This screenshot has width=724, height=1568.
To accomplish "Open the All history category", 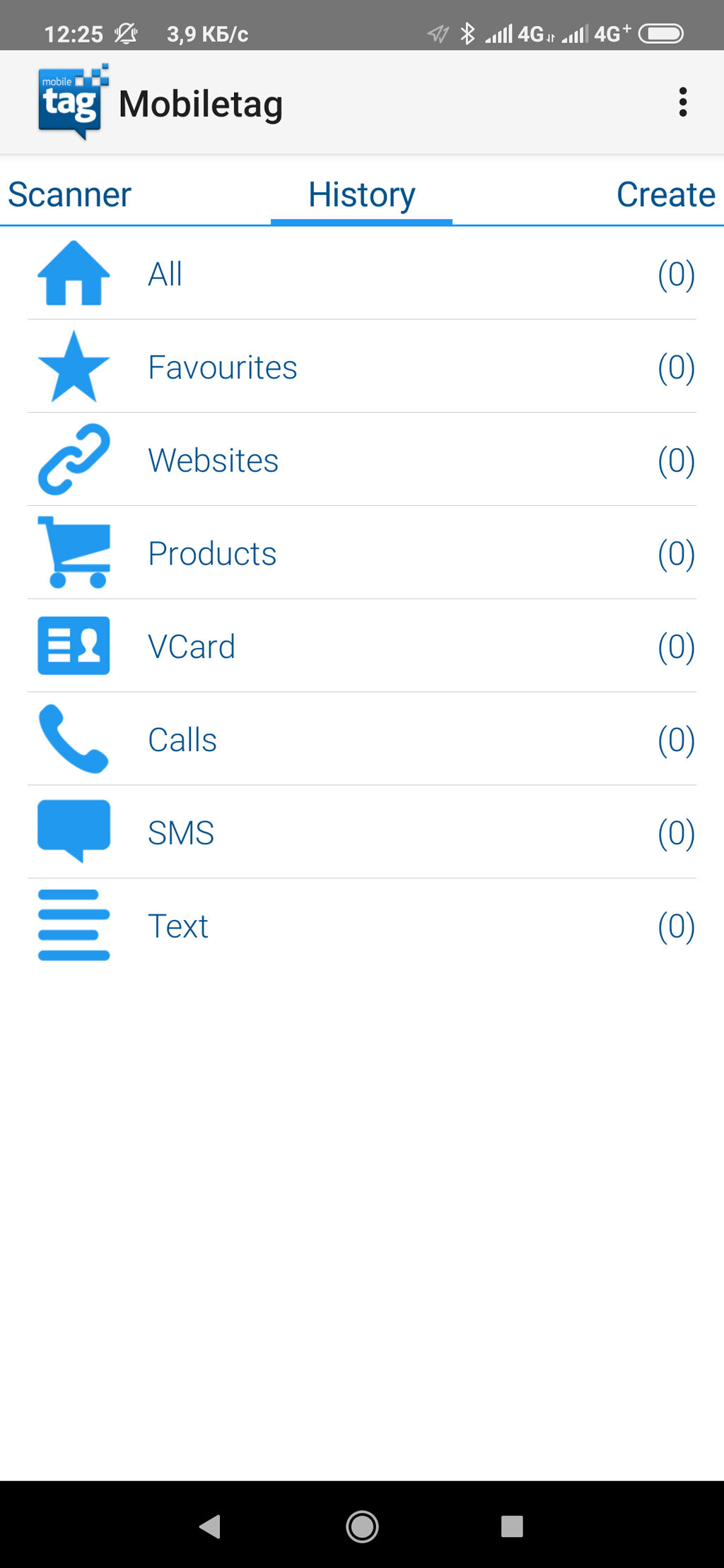I will (x=362, y=274).
